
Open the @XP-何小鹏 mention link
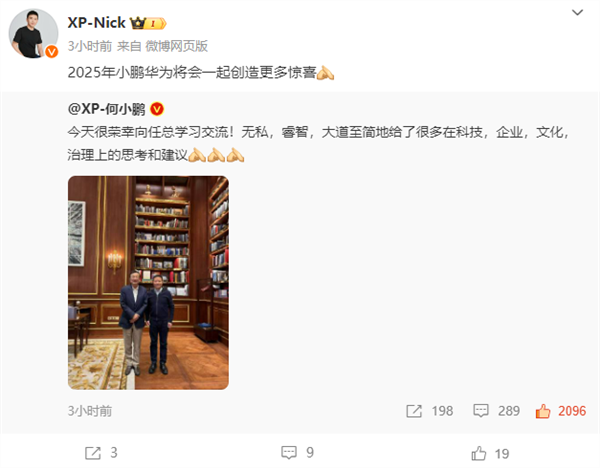pyautogui.click(x=104, y=109)
